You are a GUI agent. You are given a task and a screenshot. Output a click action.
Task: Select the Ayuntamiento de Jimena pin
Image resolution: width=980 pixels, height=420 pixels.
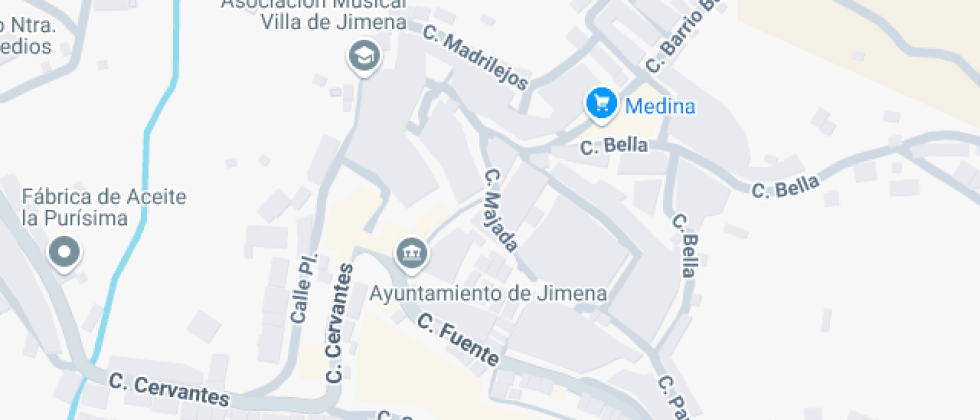411,254
